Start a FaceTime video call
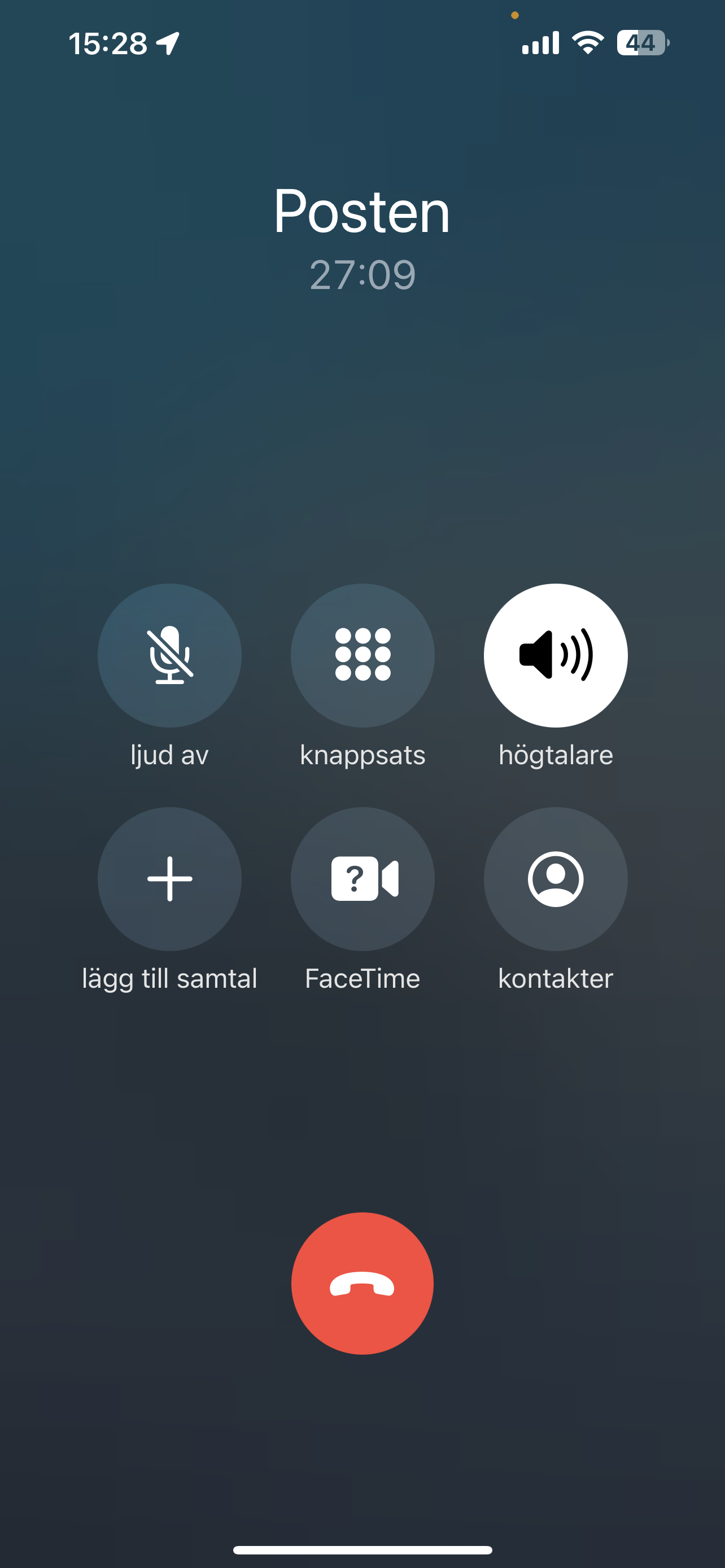The width and height of the screenshot is (725, 1568). [362, 879]
